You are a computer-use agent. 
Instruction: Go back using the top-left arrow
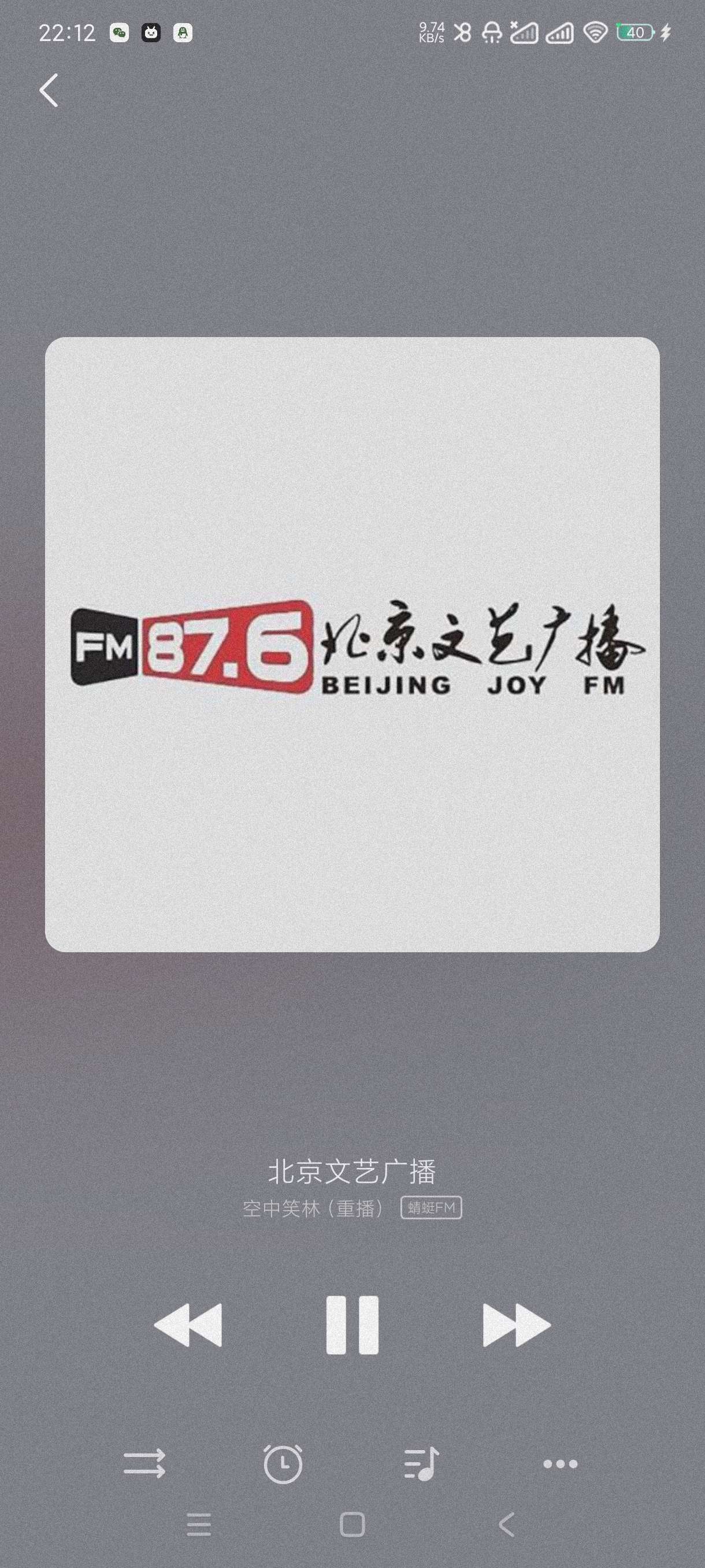click(x=49, y=90)
